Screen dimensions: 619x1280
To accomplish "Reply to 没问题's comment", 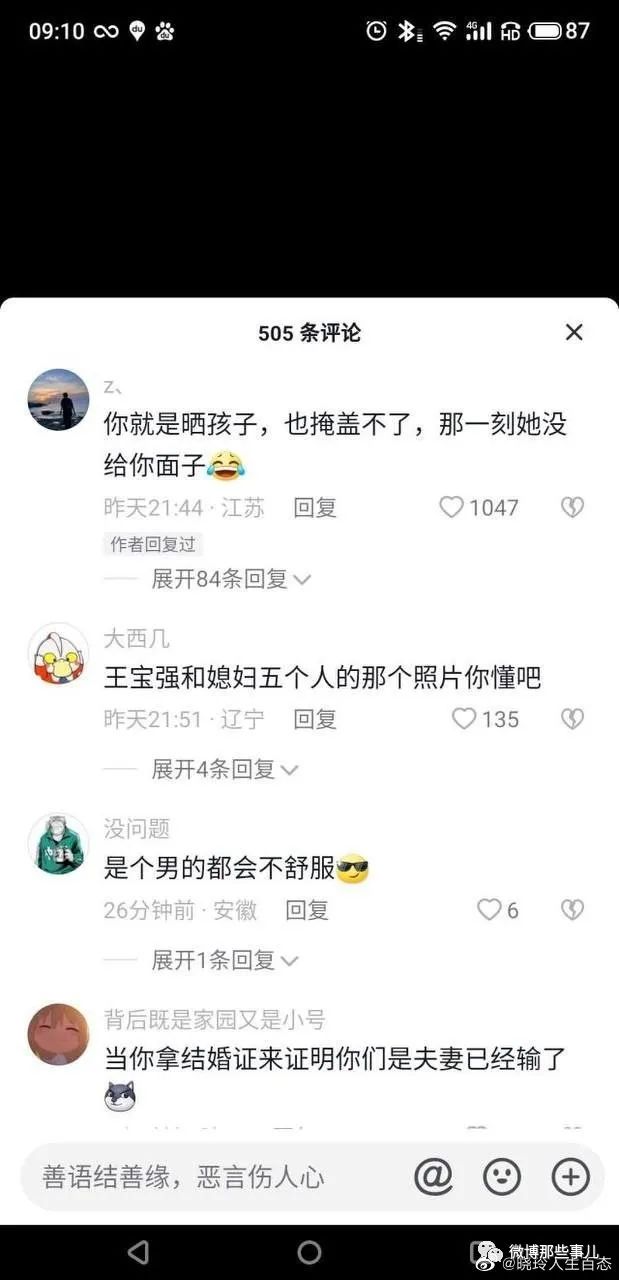I will pos(306,910).
